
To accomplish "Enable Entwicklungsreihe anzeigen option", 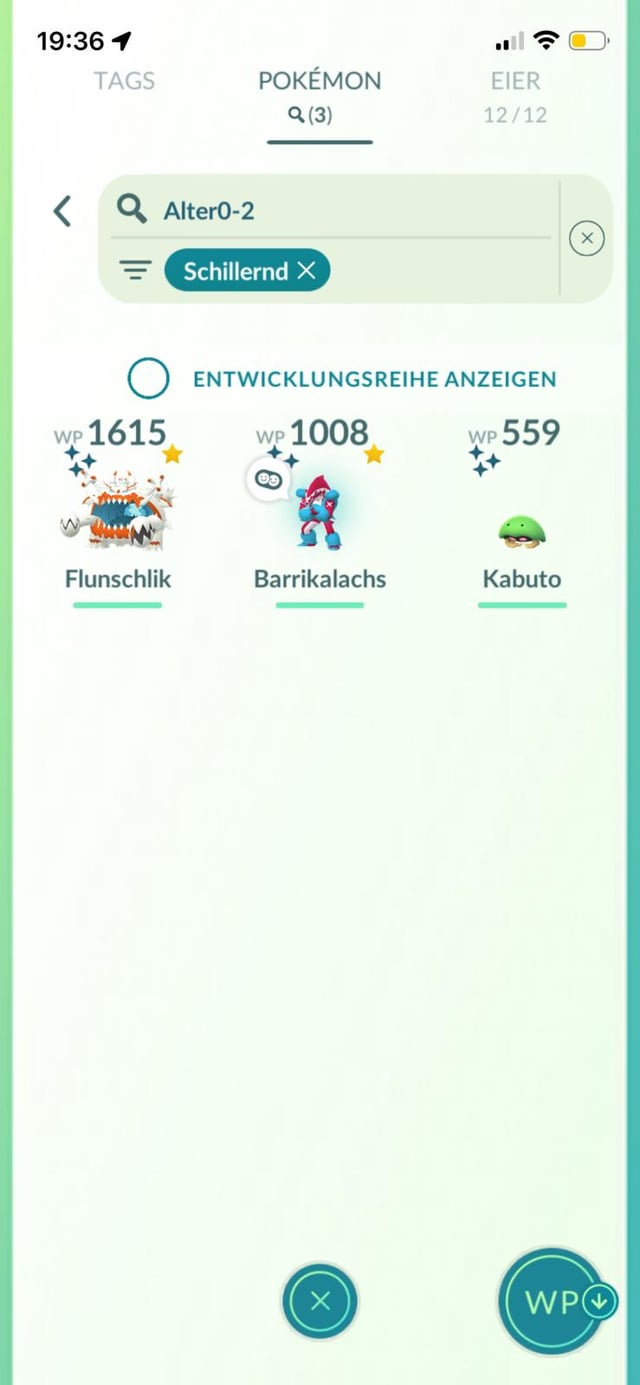I will click(148, 379).
